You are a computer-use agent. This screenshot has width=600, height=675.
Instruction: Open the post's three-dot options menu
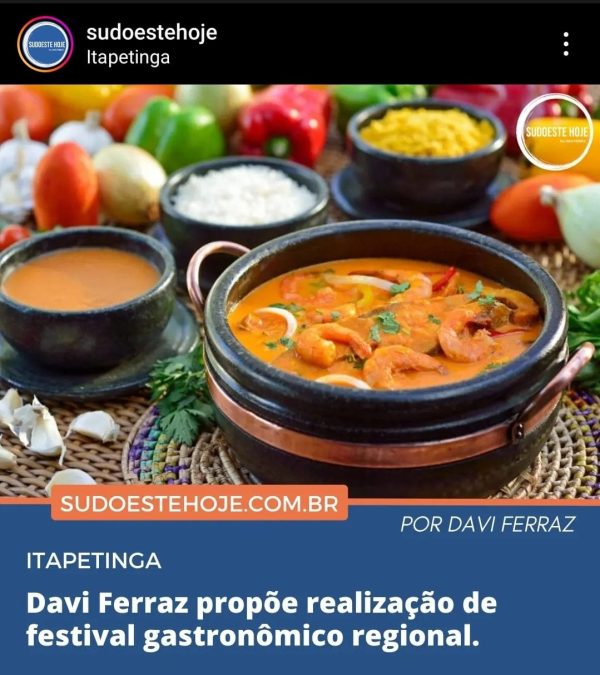point(566,44)
